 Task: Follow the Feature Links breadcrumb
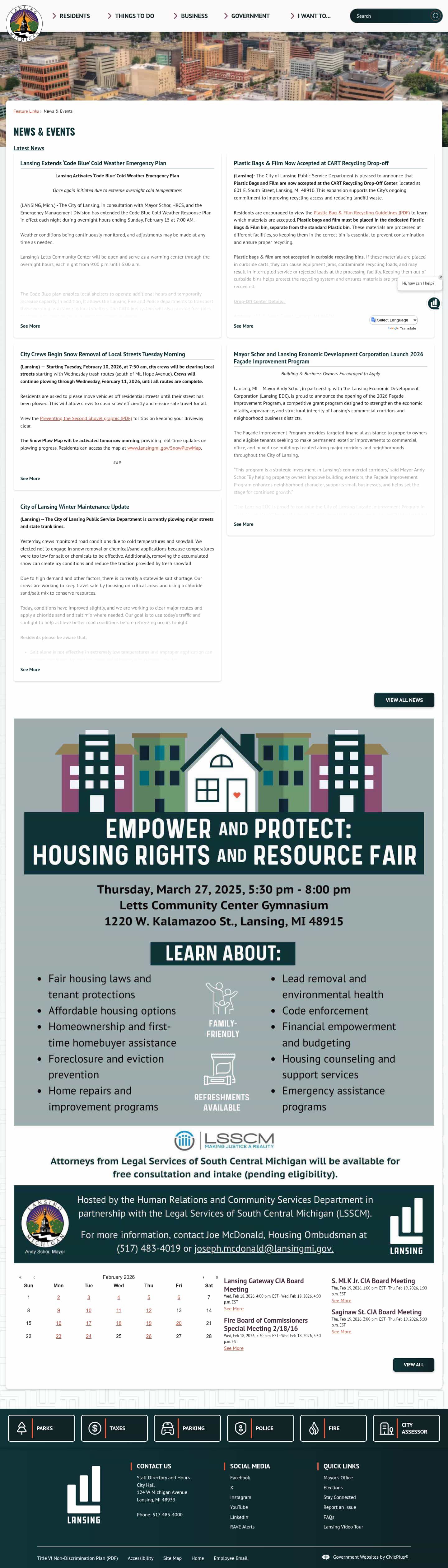click(26, 111)
